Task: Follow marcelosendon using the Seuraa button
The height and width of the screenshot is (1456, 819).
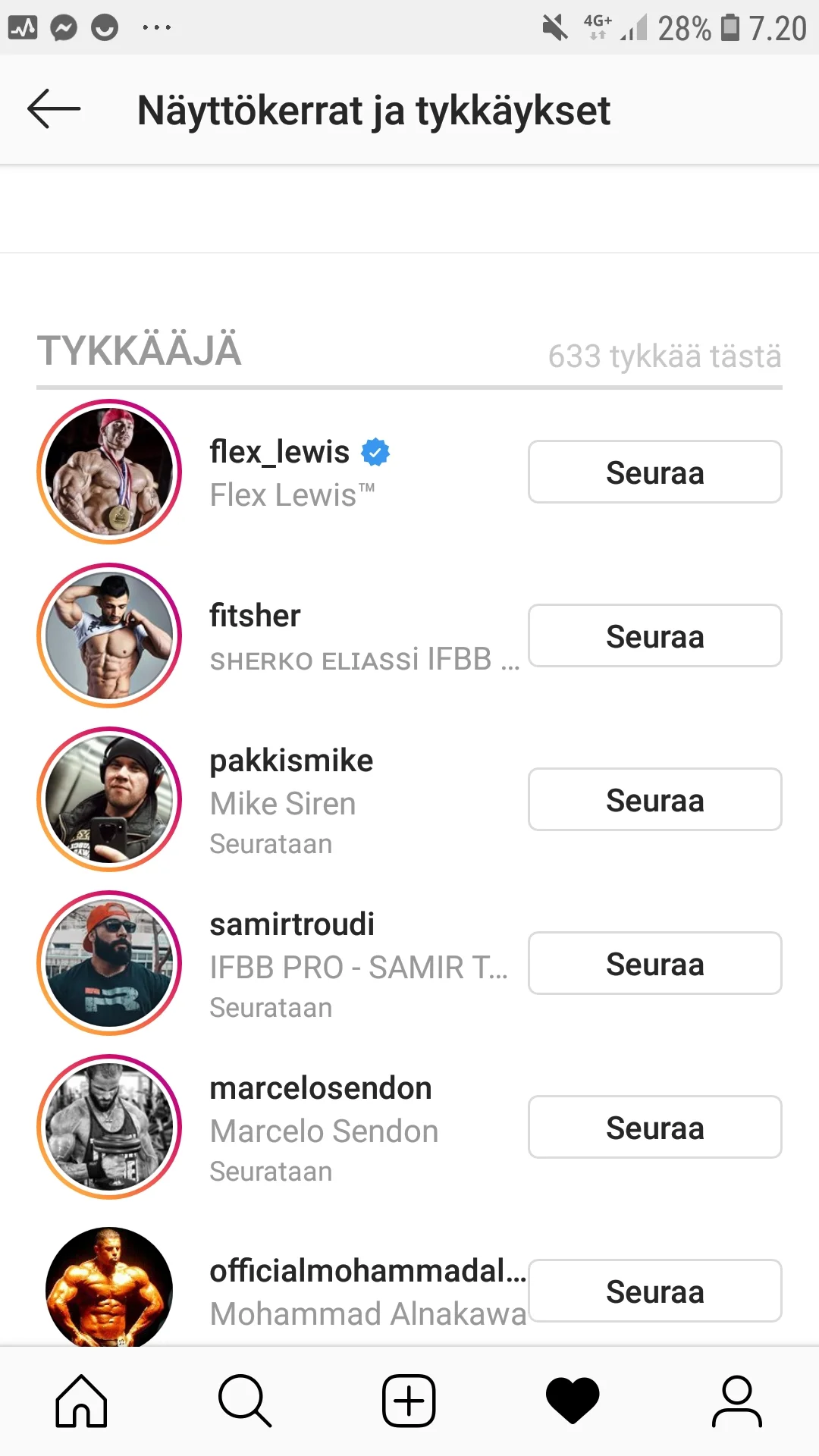Action: pyautogui.click(x=654, y=1127)
